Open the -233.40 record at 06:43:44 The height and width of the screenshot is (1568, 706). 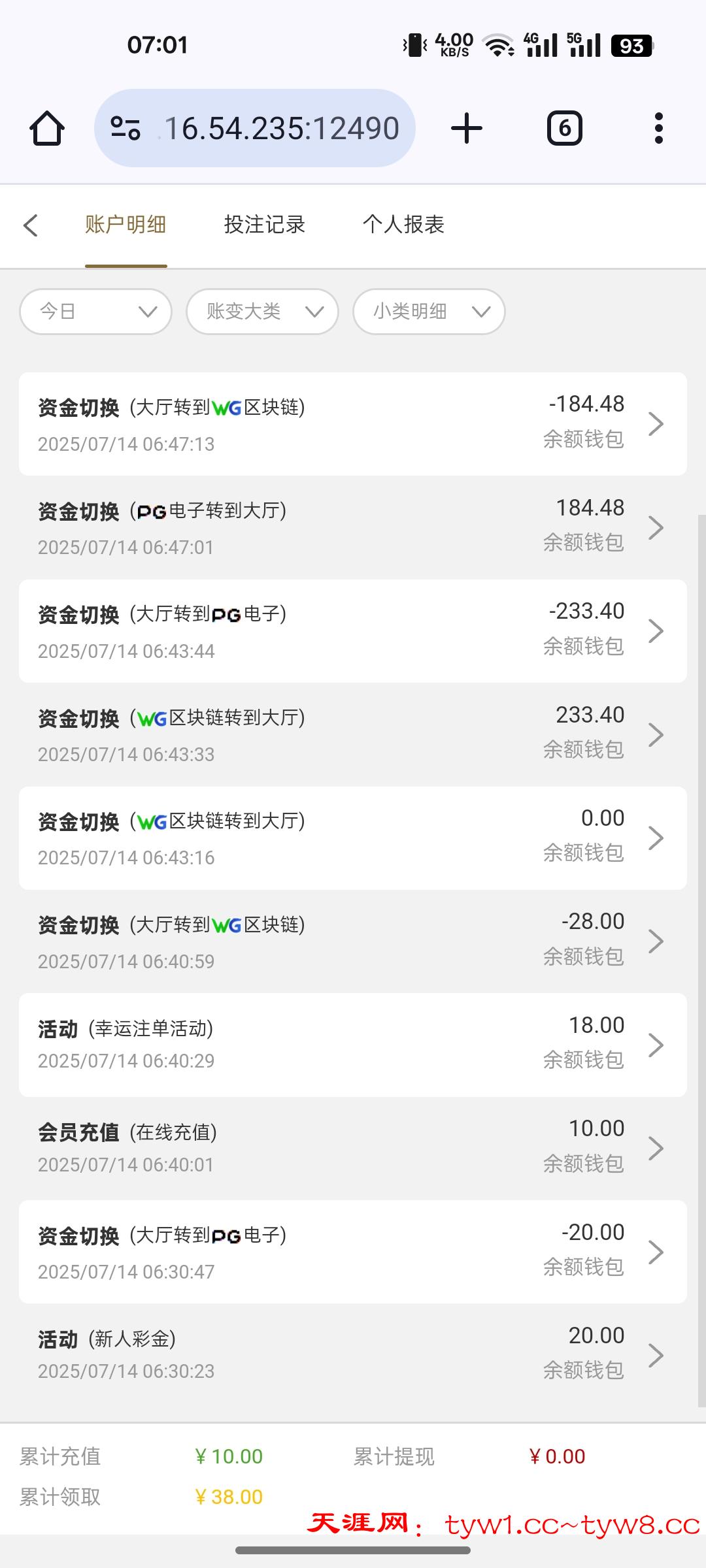coord(353,631)
